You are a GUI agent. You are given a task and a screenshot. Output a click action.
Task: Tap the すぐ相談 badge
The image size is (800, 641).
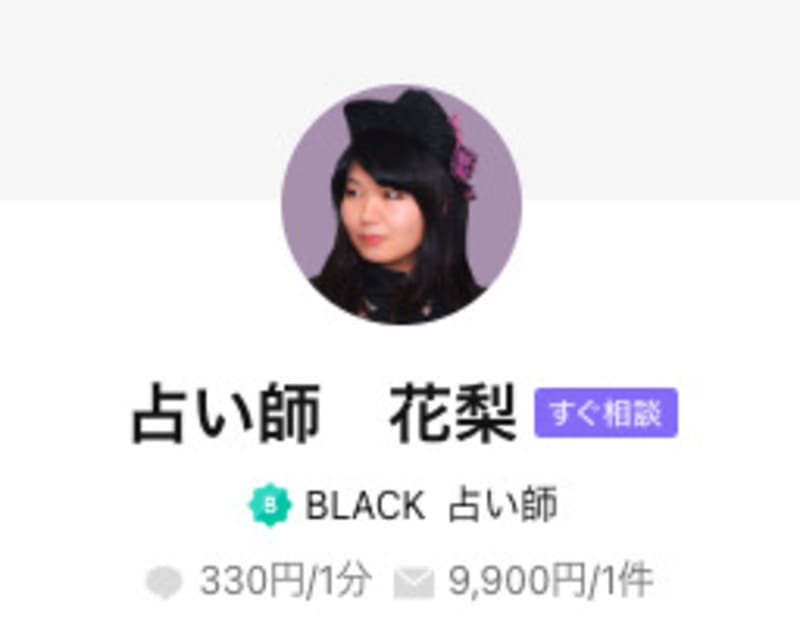pos(606,413)
